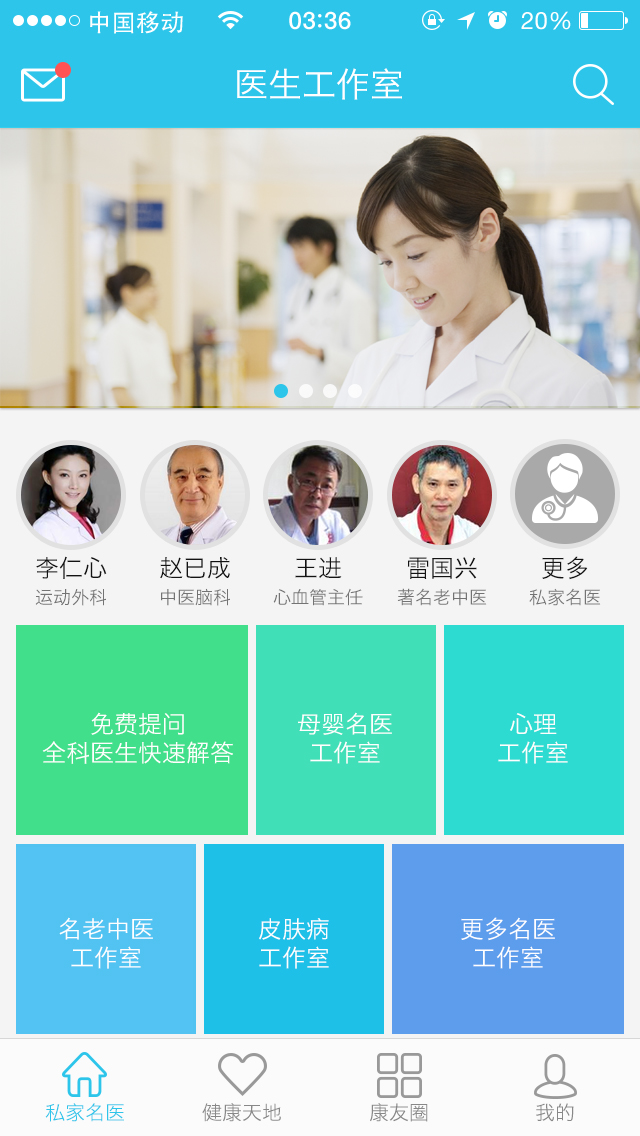
Task: Open 皮肤病工作室 tile
Action: click(x=294, y=939)
